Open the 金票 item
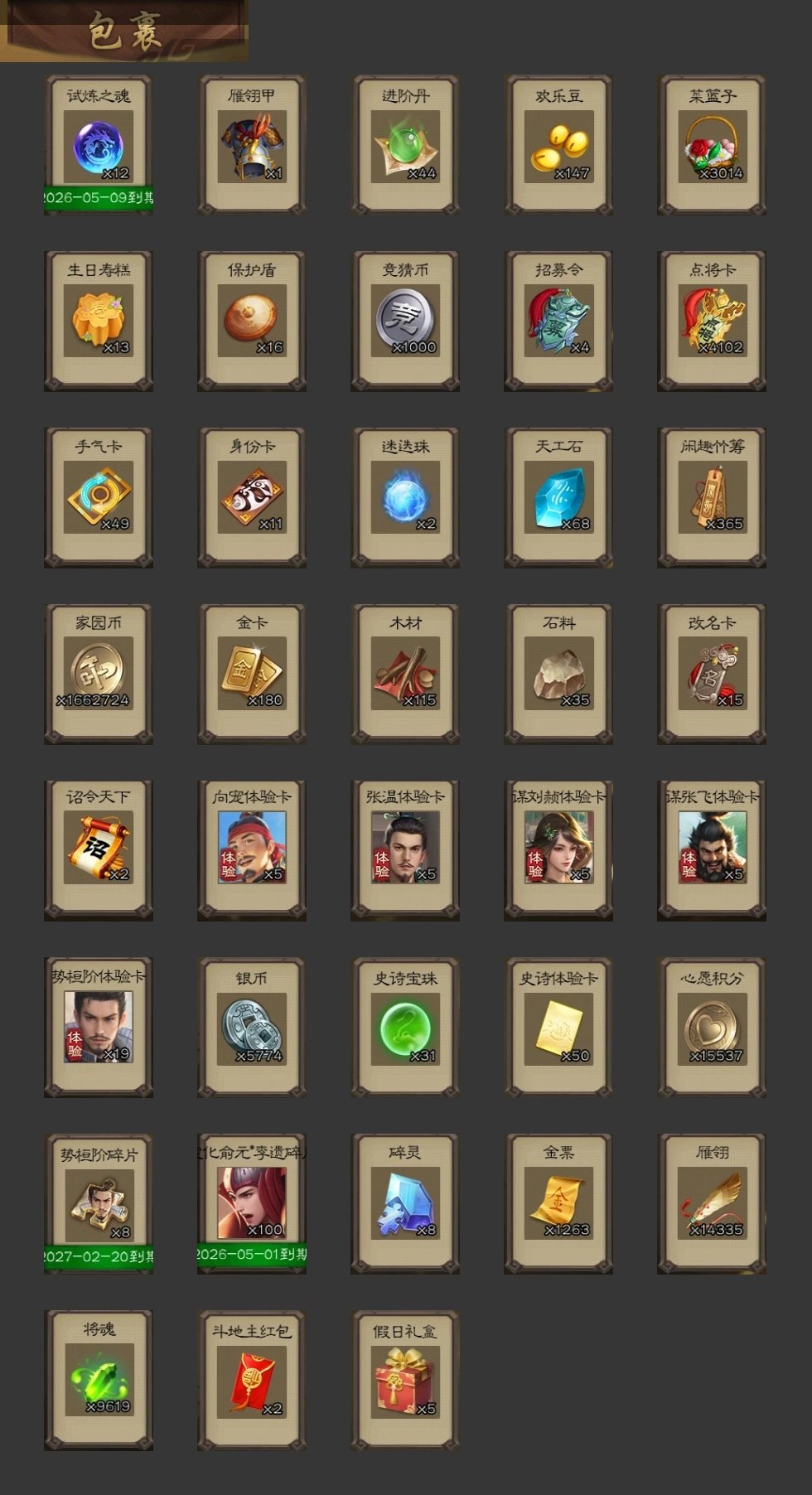This screenshot has width=812, height=1495. [558, 1202]
